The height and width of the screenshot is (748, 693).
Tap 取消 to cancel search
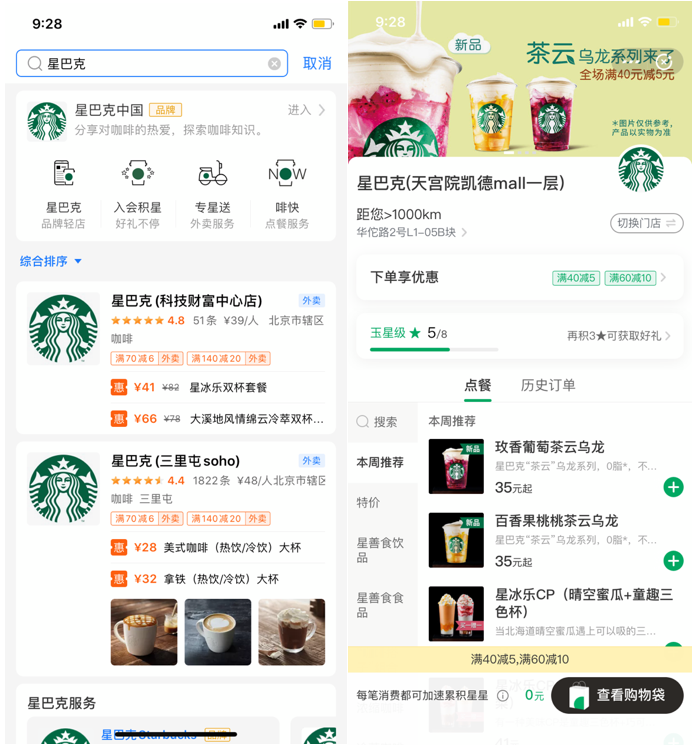tap(317, 63)
